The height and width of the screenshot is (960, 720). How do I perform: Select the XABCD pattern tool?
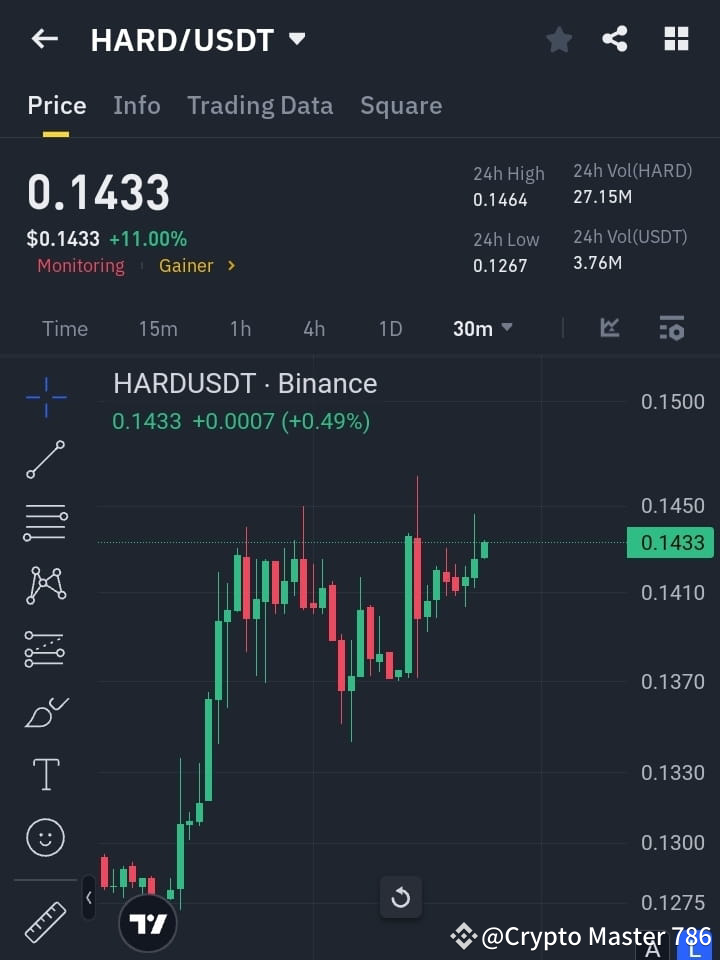click(x=45, y=586)
